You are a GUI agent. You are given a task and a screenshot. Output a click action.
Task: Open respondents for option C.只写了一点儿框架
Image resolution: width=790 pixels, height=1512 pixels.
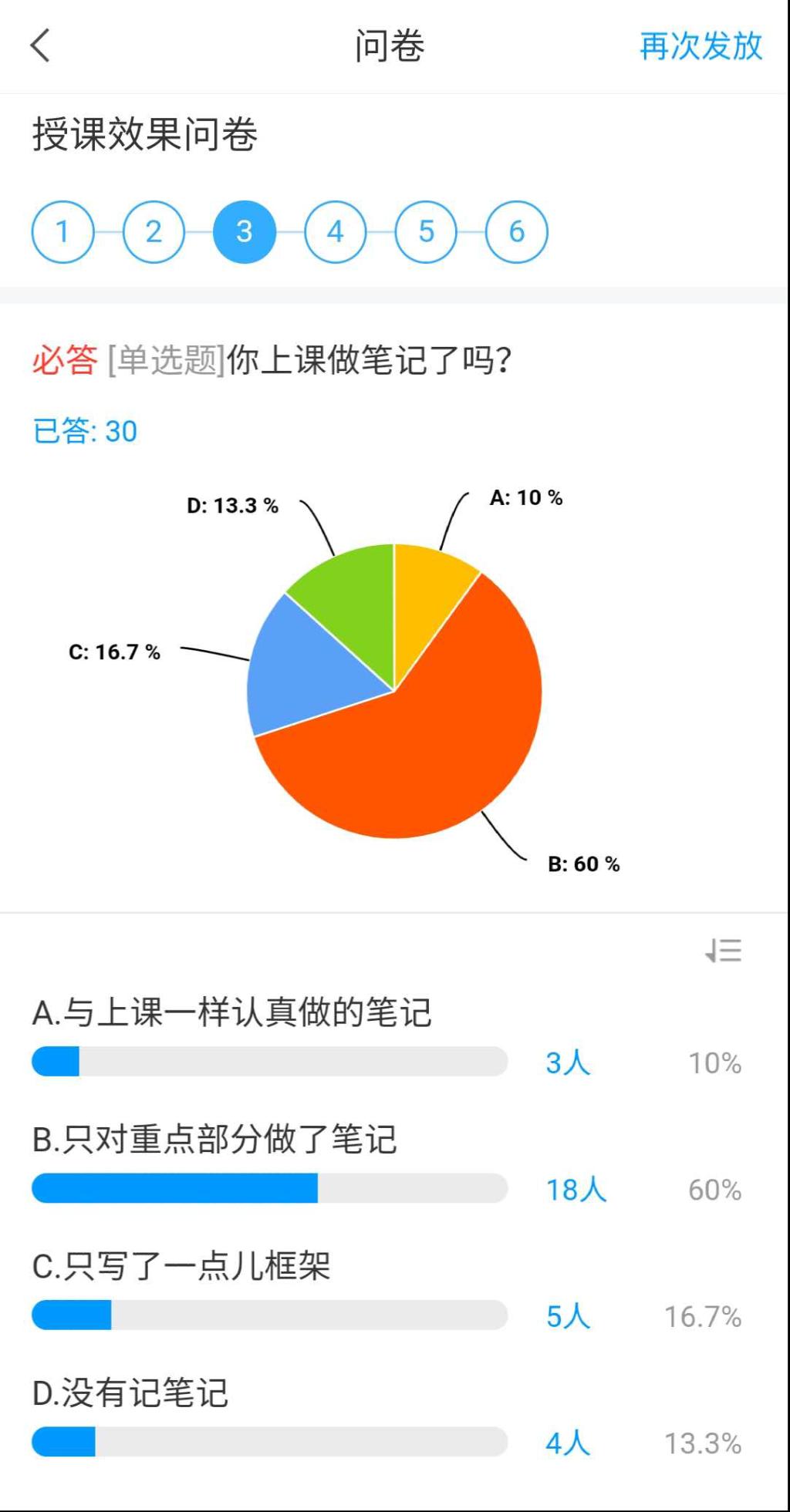[568, 1316]
